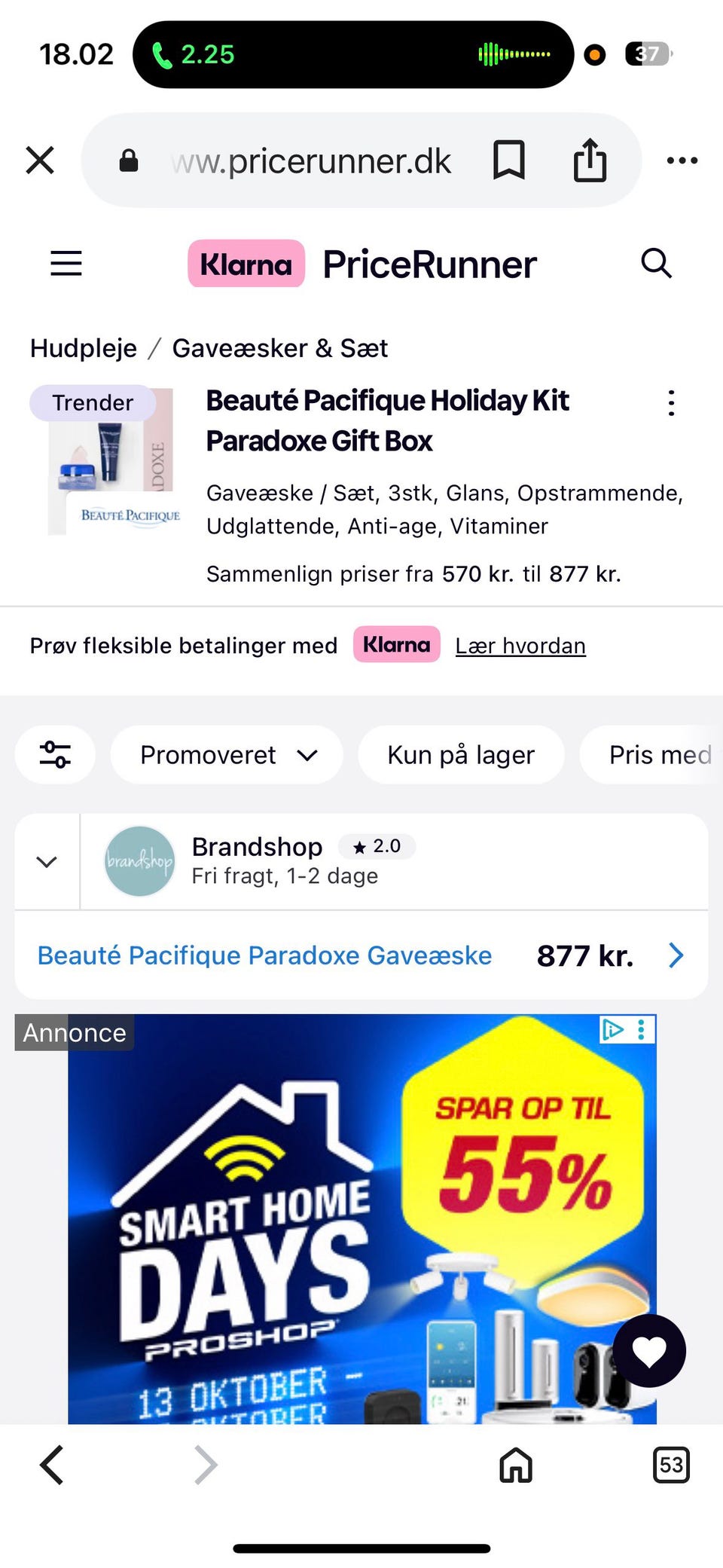Expand the Brandshop listing details
The height and width of the screenshot is (1568, 723).
tap(45, 861)
